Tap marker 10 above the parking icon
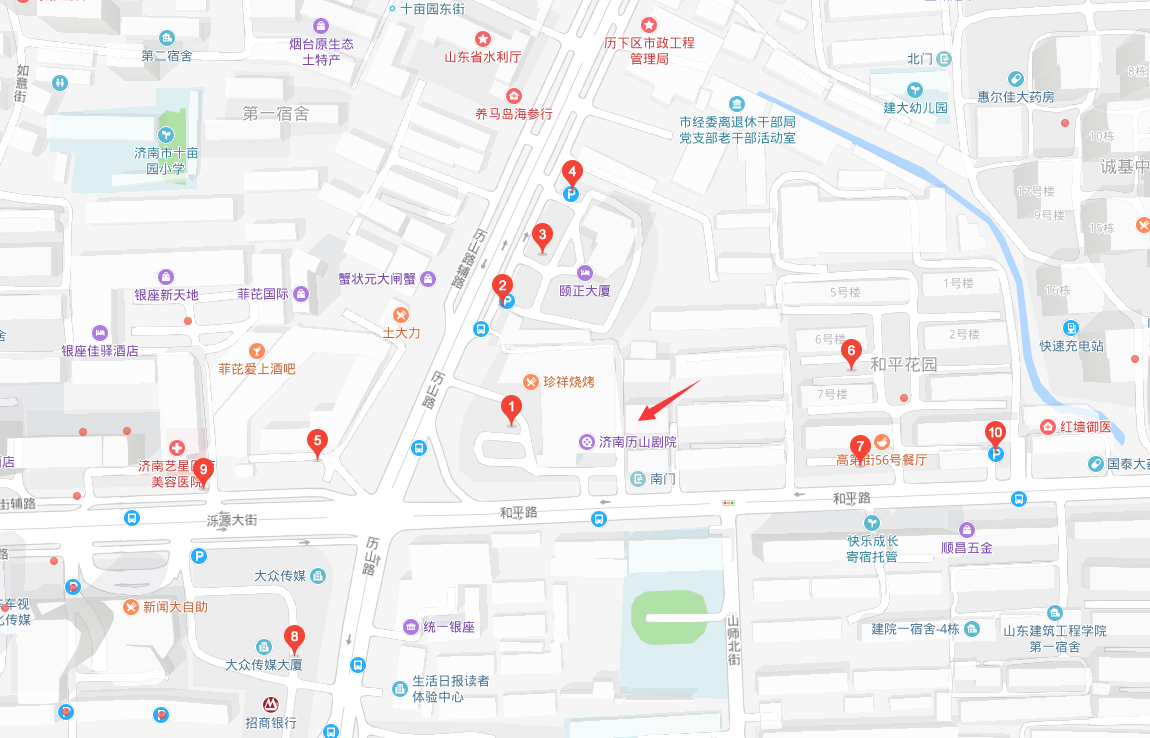The width and height of the screenshot is (1150, 738). [995, 435]
